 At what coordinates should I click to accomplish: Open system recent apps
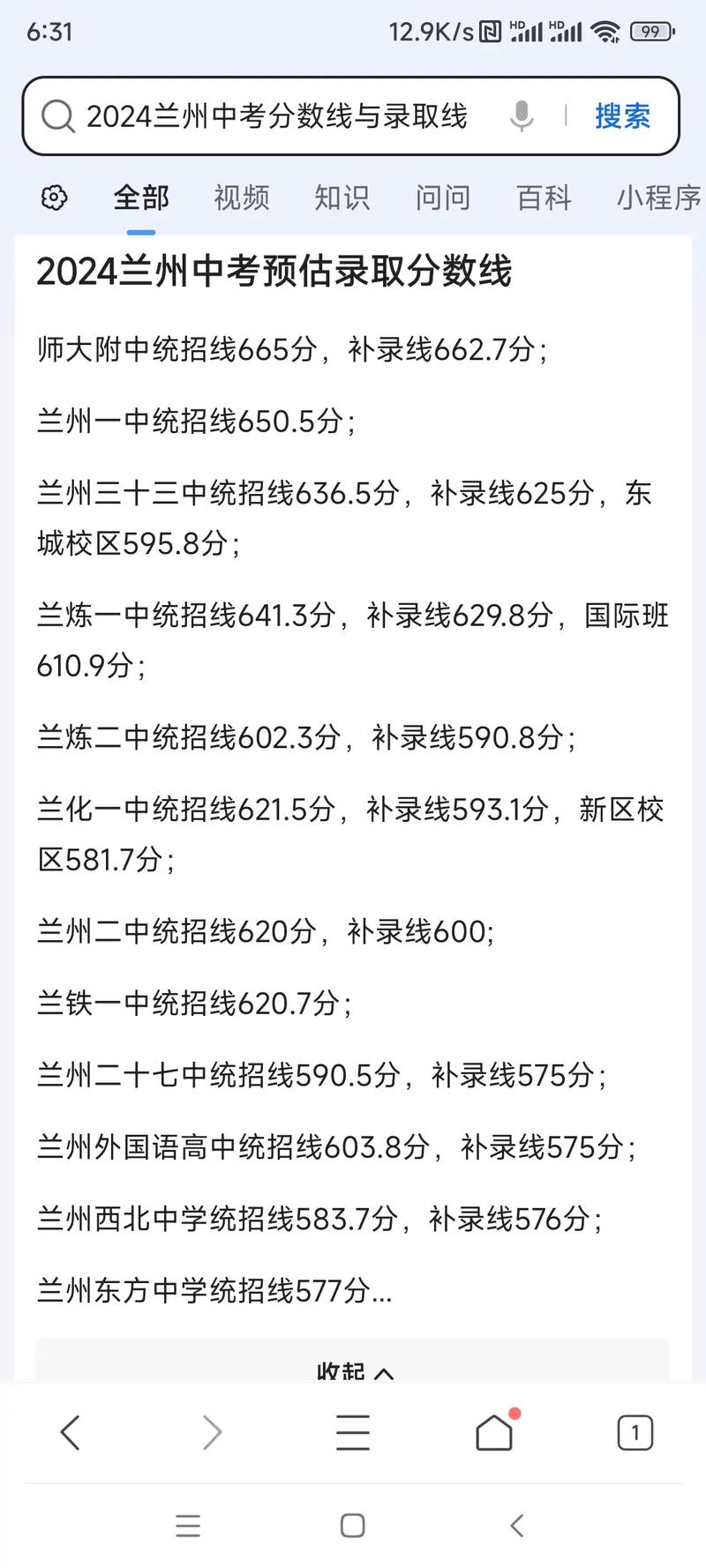point(188,1526)
